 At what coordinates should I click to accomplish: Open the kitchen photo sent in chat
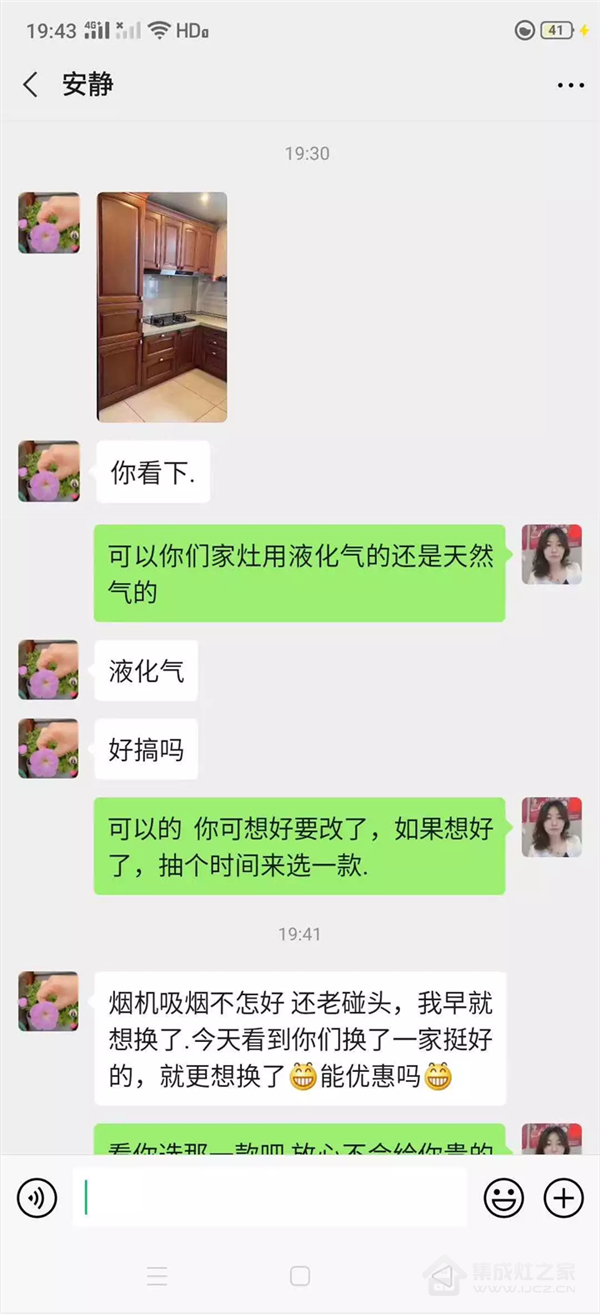pyautogui.click(x=162, y=307)
